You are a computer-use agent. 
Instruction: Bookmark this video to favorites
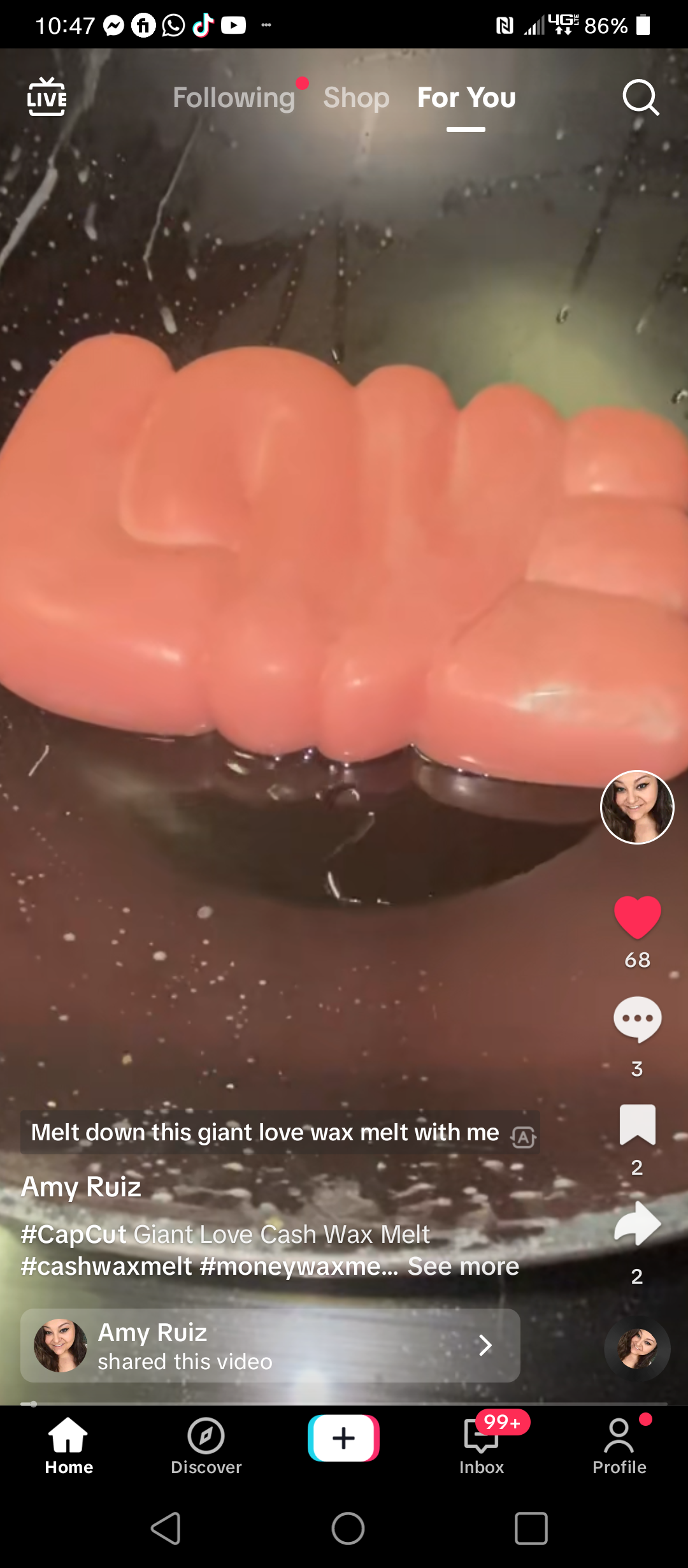pyautogui.click(x=637, y=1125)
